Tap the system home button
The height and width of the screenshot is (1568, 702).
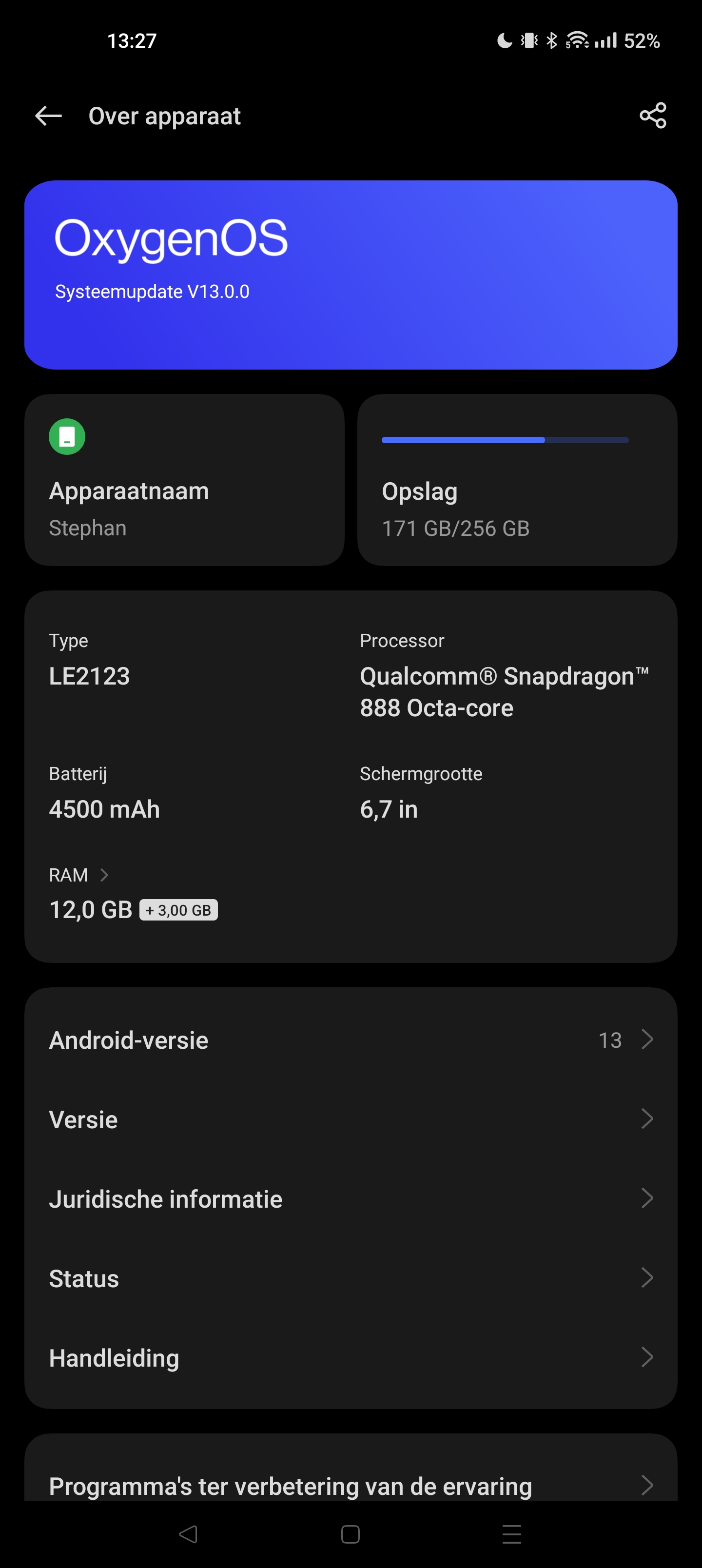350,1534
